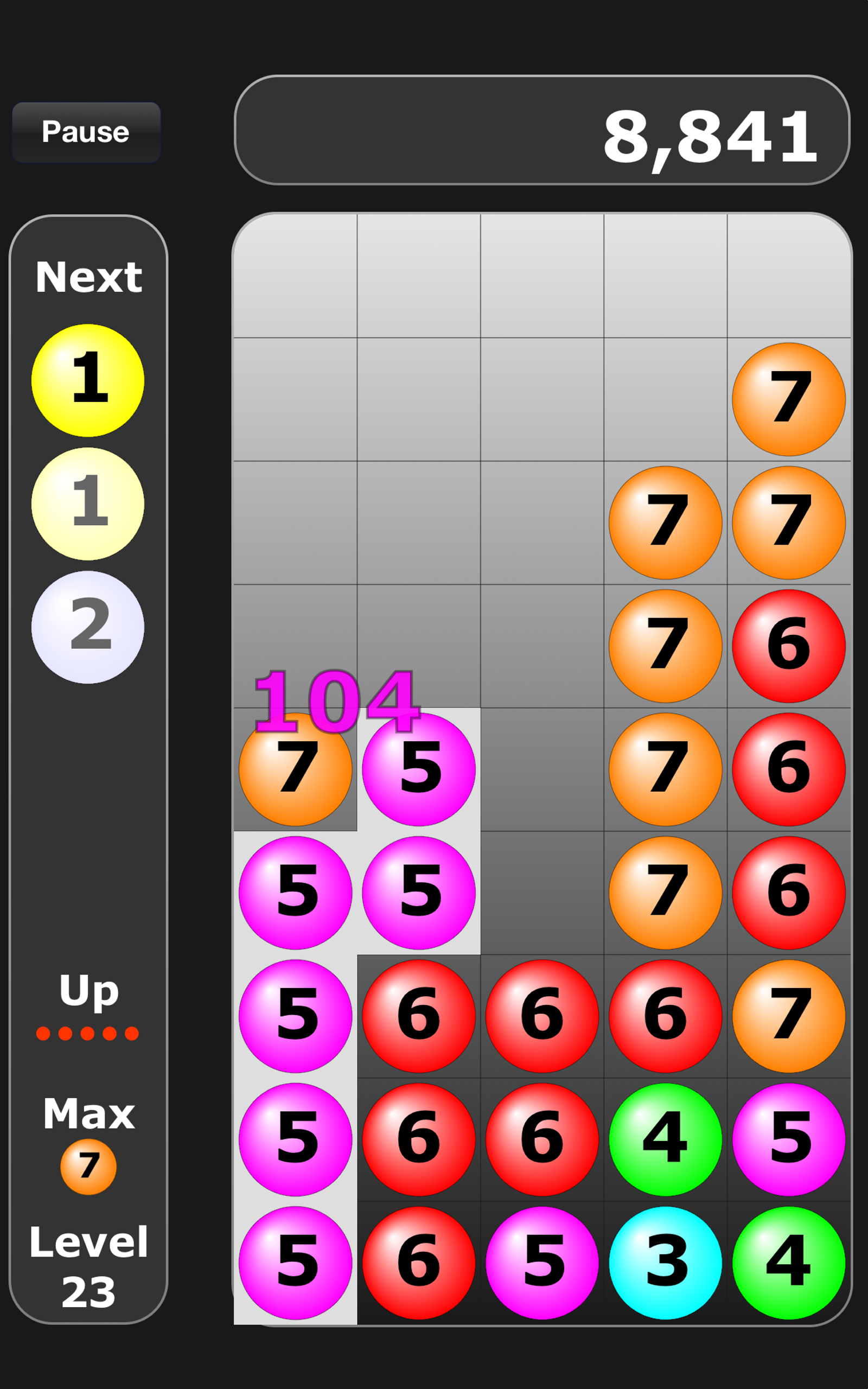Select the cyan 3 ball in the bottom row
This screenshot has height=1389, width=868.
tap(665, 1263)
